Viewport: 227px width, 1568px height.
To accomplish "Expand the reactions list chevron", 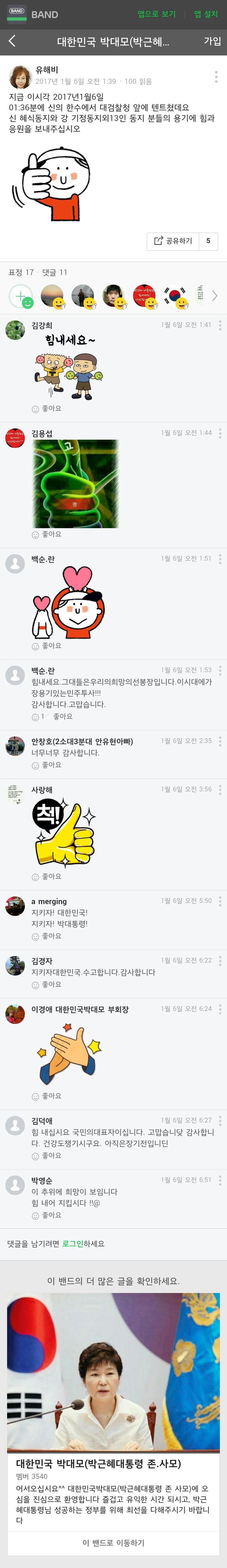I will click(x=214, y=297).
